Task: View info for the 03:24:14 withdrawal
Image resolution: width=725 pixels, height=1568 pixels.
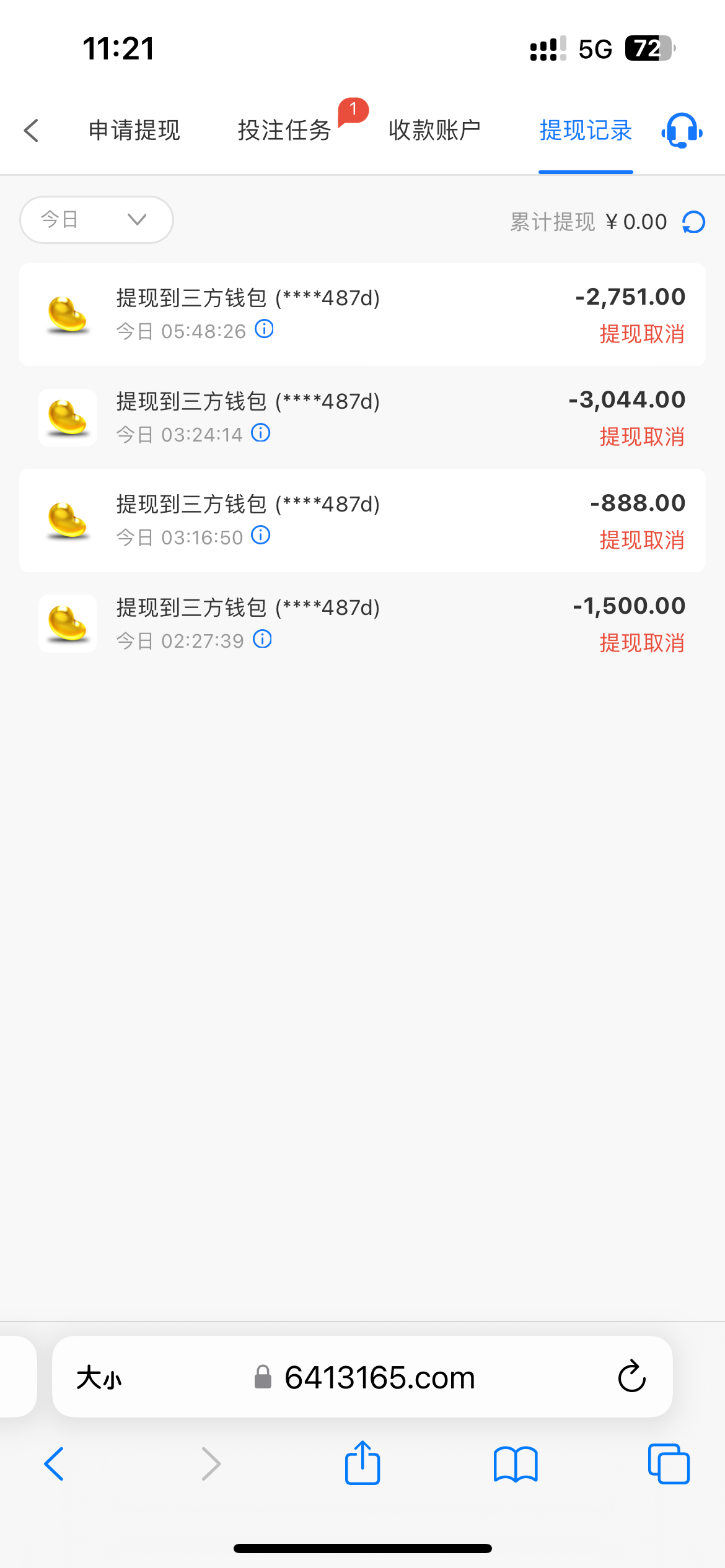Action: 261,433
